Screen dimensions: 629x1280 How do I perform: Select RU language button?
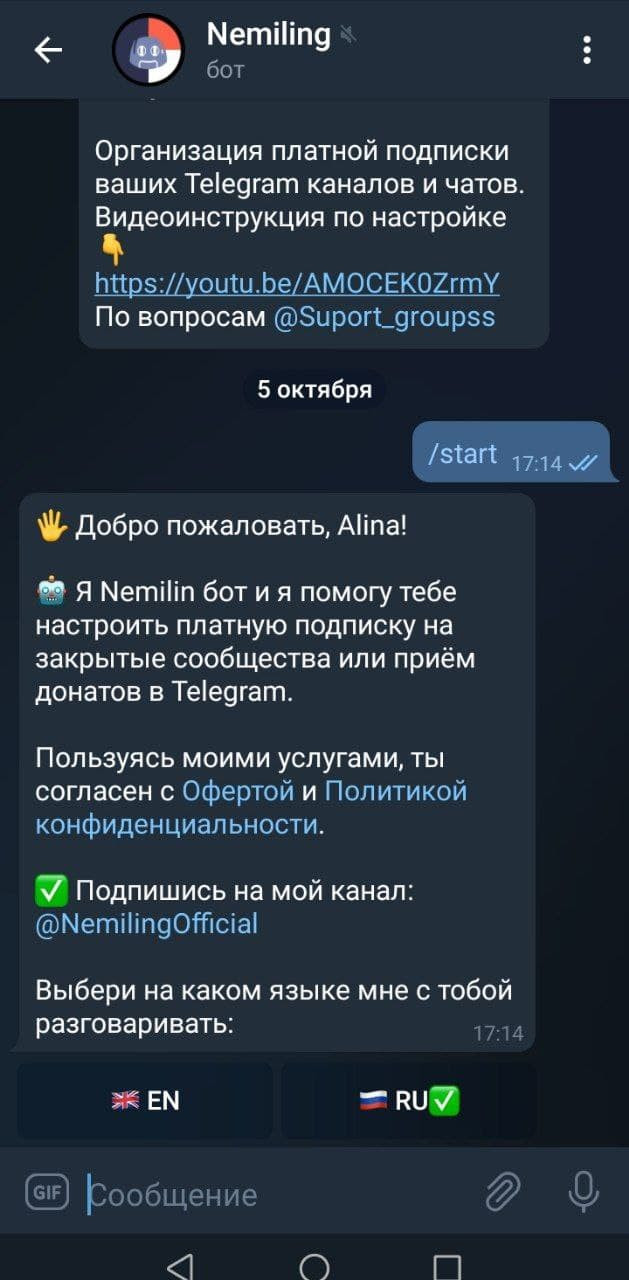click(x=408, y=1101)
